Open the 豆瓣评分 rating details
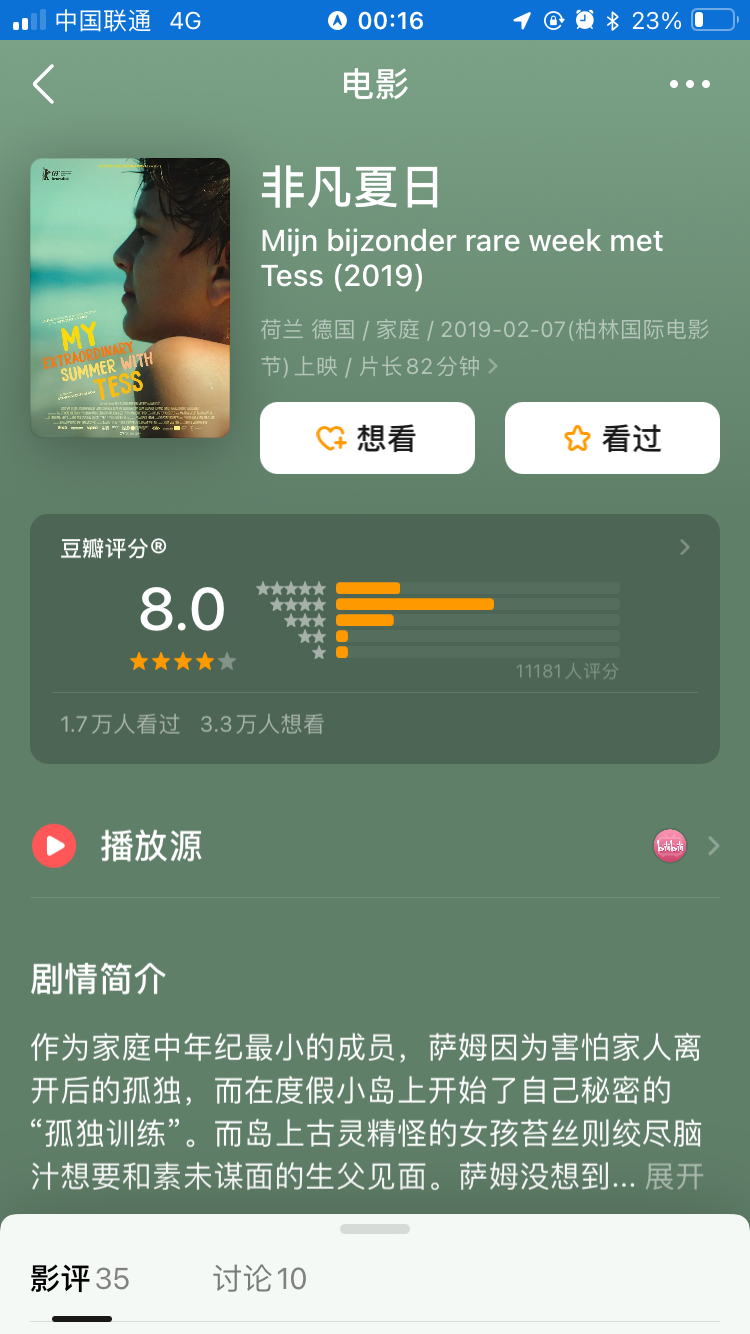750x1334 pixels. [x=684, y=547]
